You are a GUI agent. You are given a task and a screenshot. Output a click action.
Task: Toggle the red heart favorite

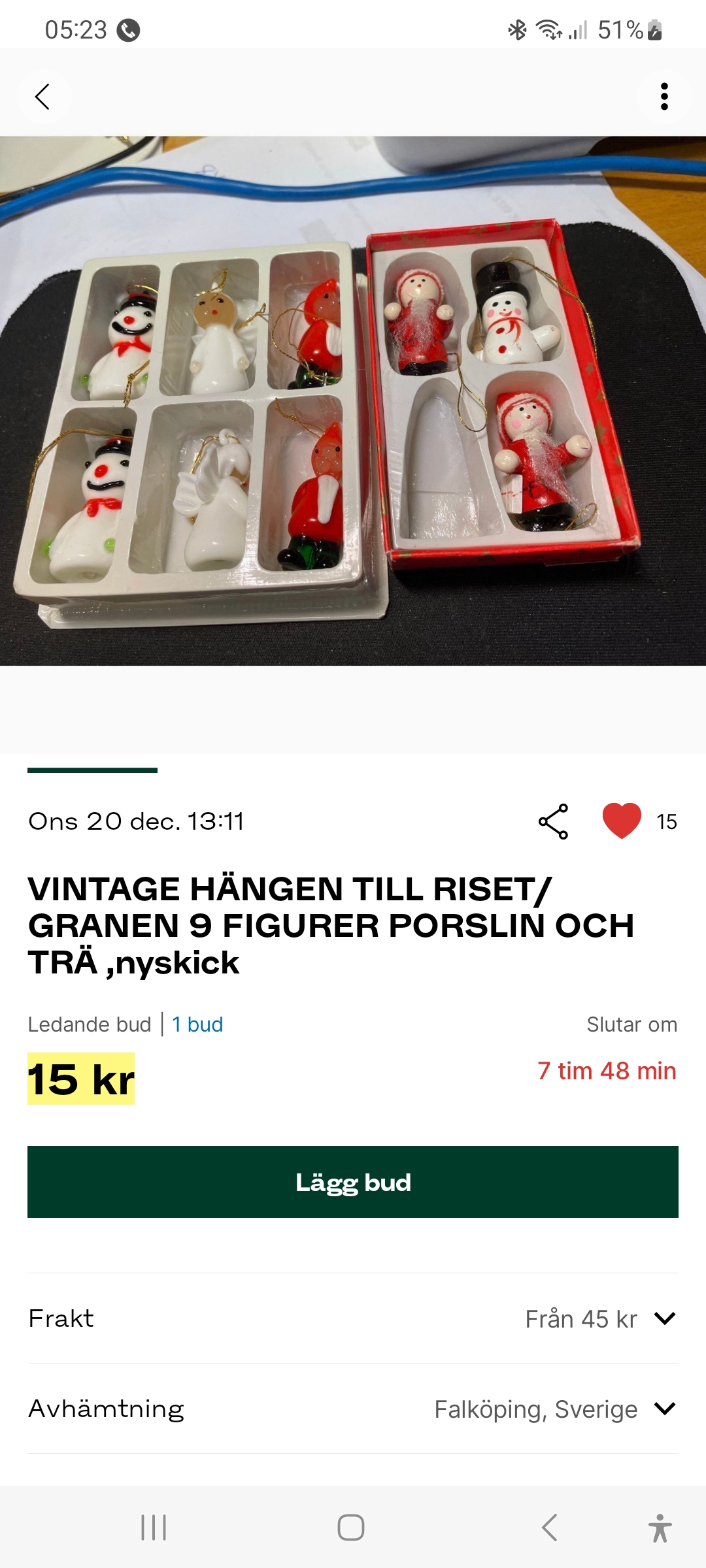622,821
